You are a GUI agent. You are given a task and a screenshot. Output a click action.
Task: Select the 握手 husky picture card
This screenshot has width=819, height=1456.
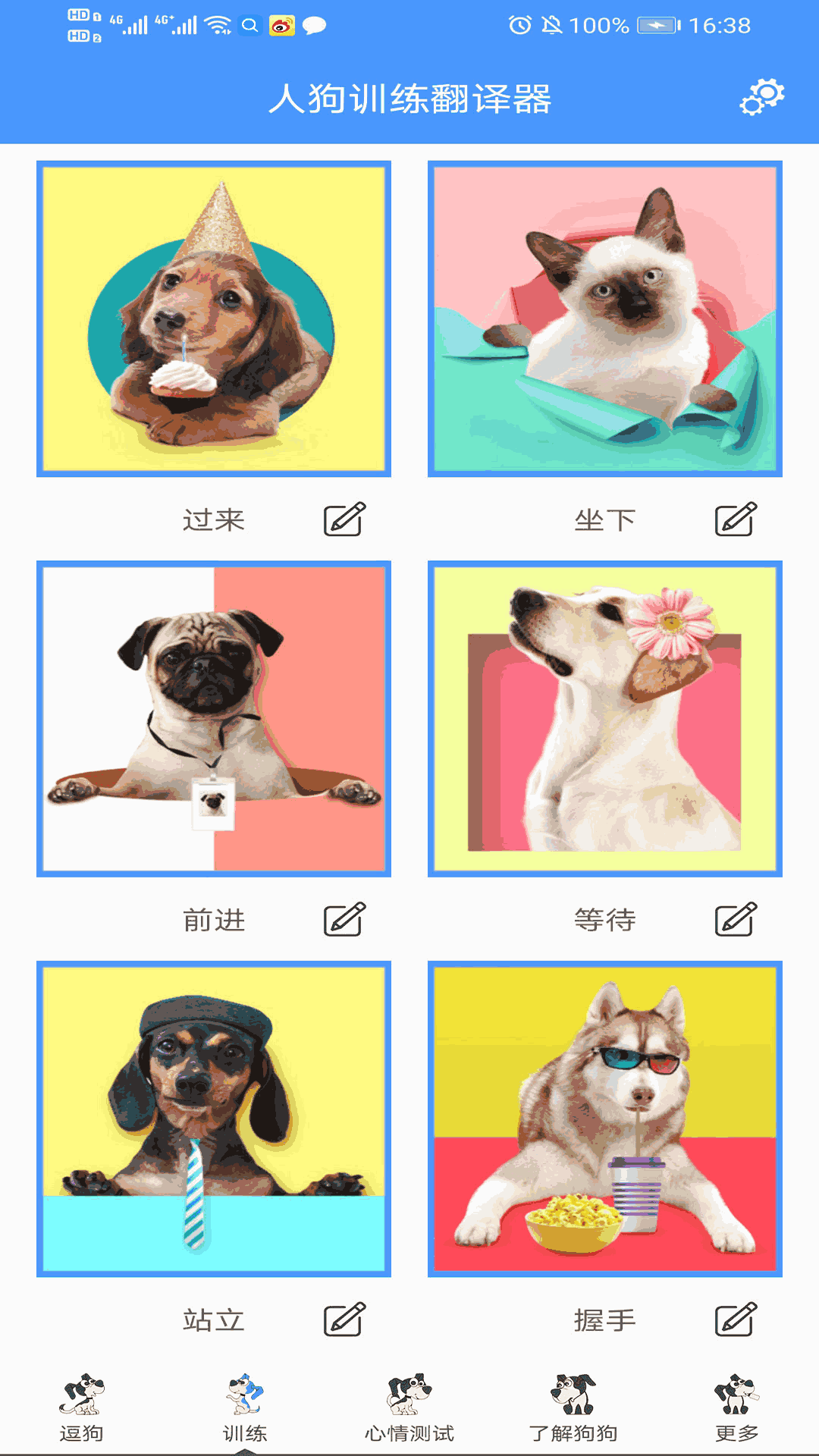(604, 1119)
